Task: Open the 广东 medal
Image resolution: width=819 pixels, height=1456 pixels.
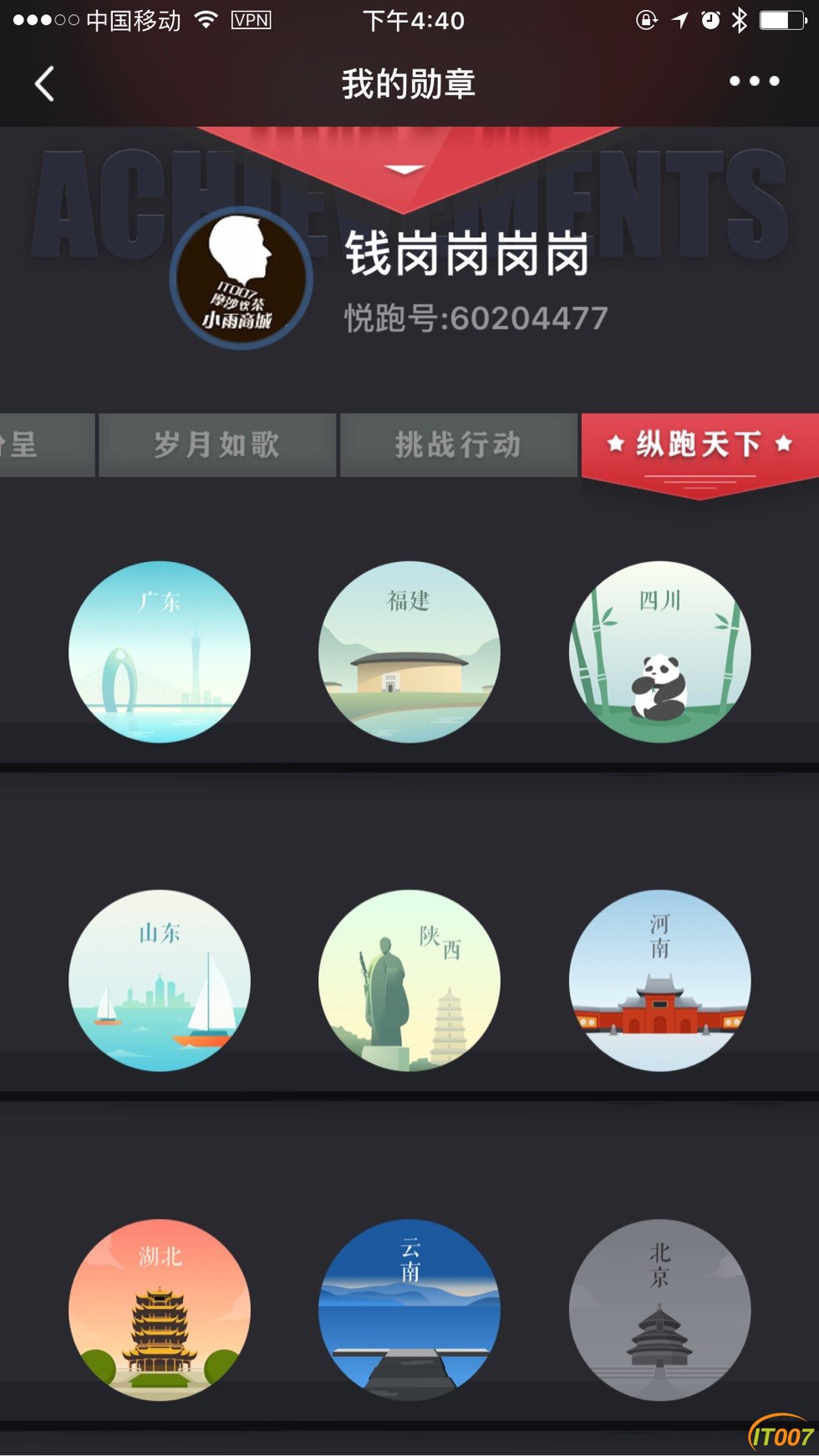Action: 160,652
